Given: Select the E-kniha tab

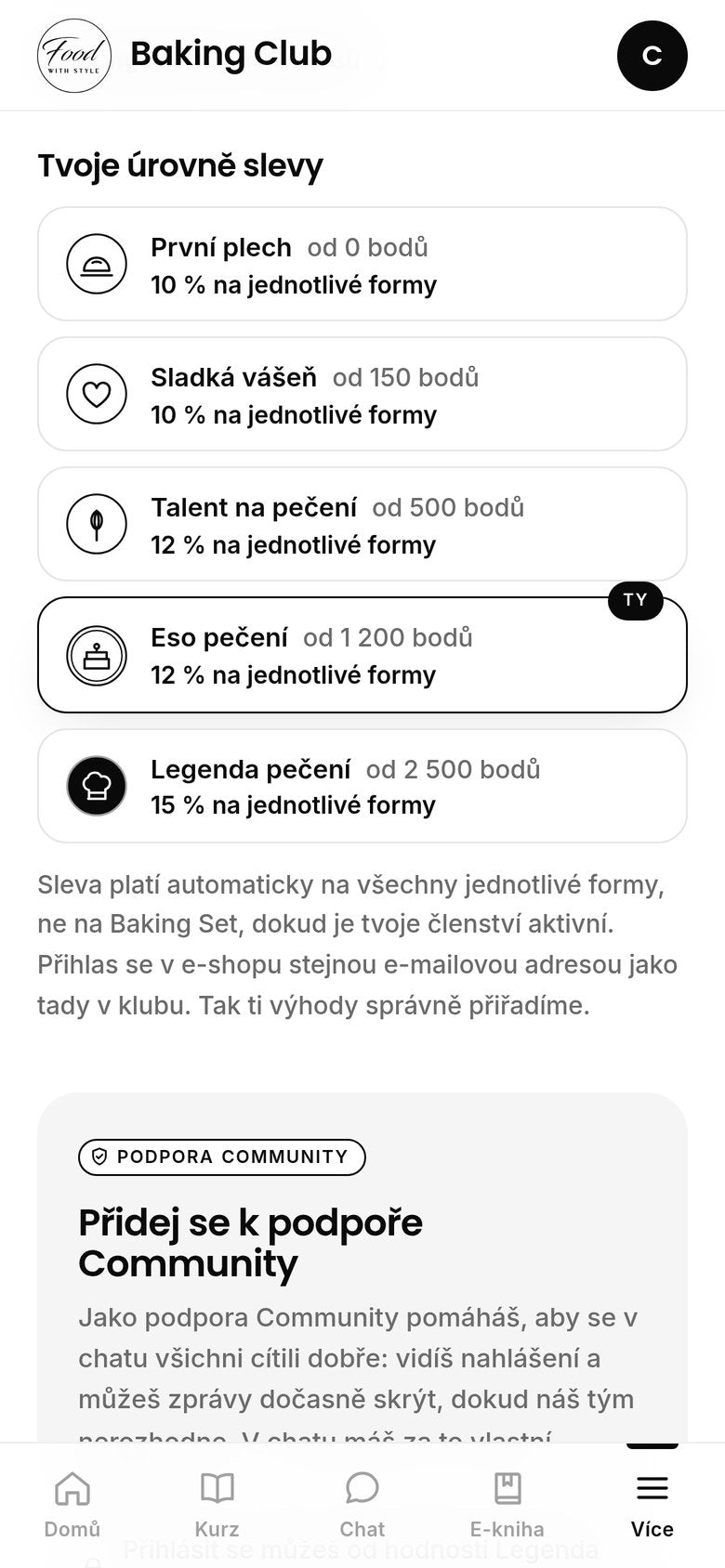Looking at the screenshot, I should click(x=507, y=1505).
